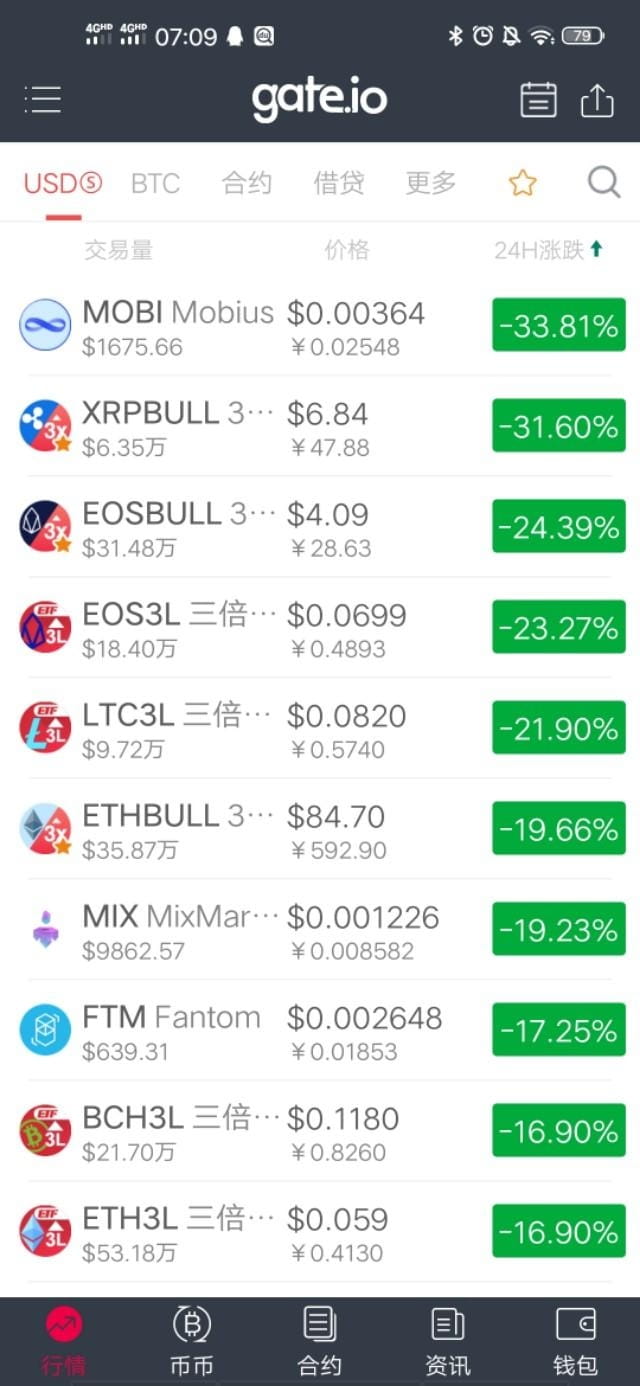Open the calendar icon in header
This screenshot has width=640, height=1386.
[538, 100]
